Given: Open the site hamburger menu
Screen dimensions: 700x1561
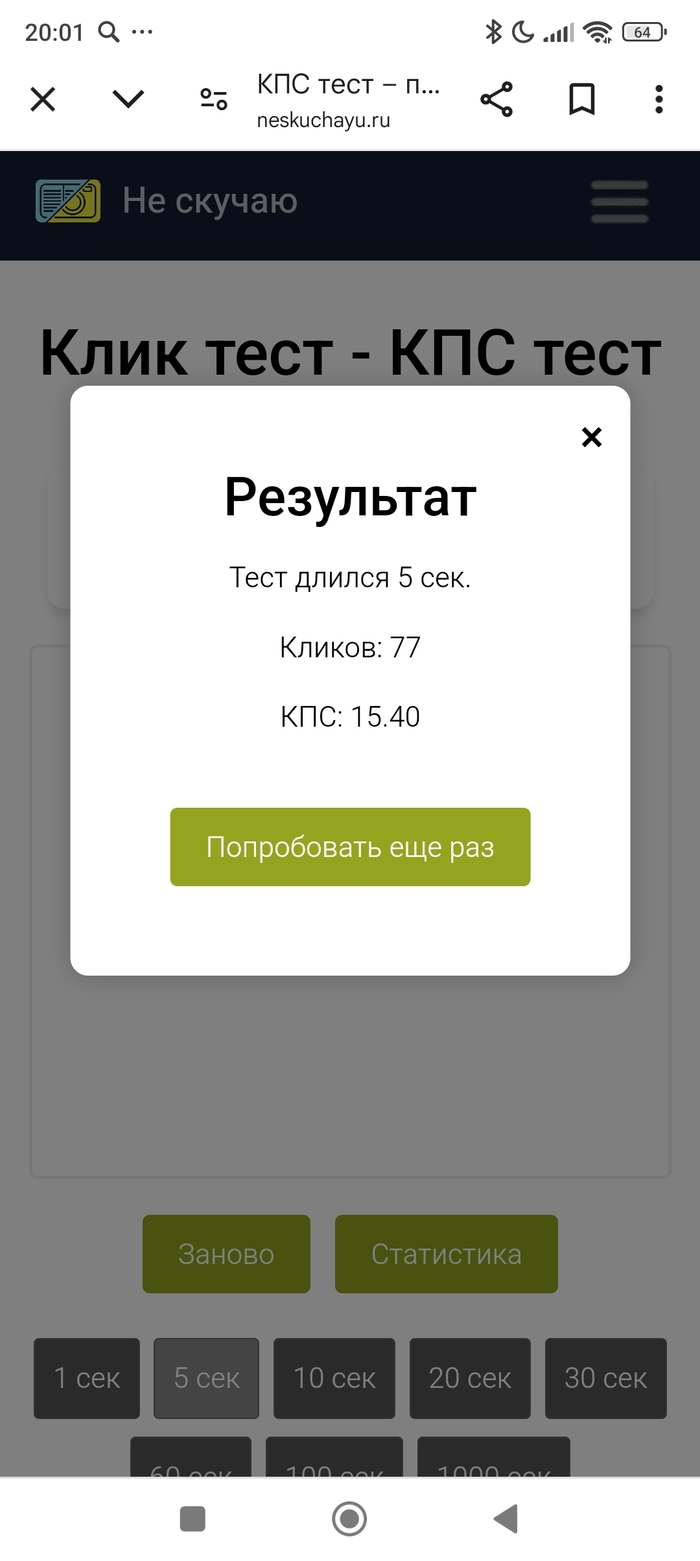Looking at the screenshot, I should point(619,202).
